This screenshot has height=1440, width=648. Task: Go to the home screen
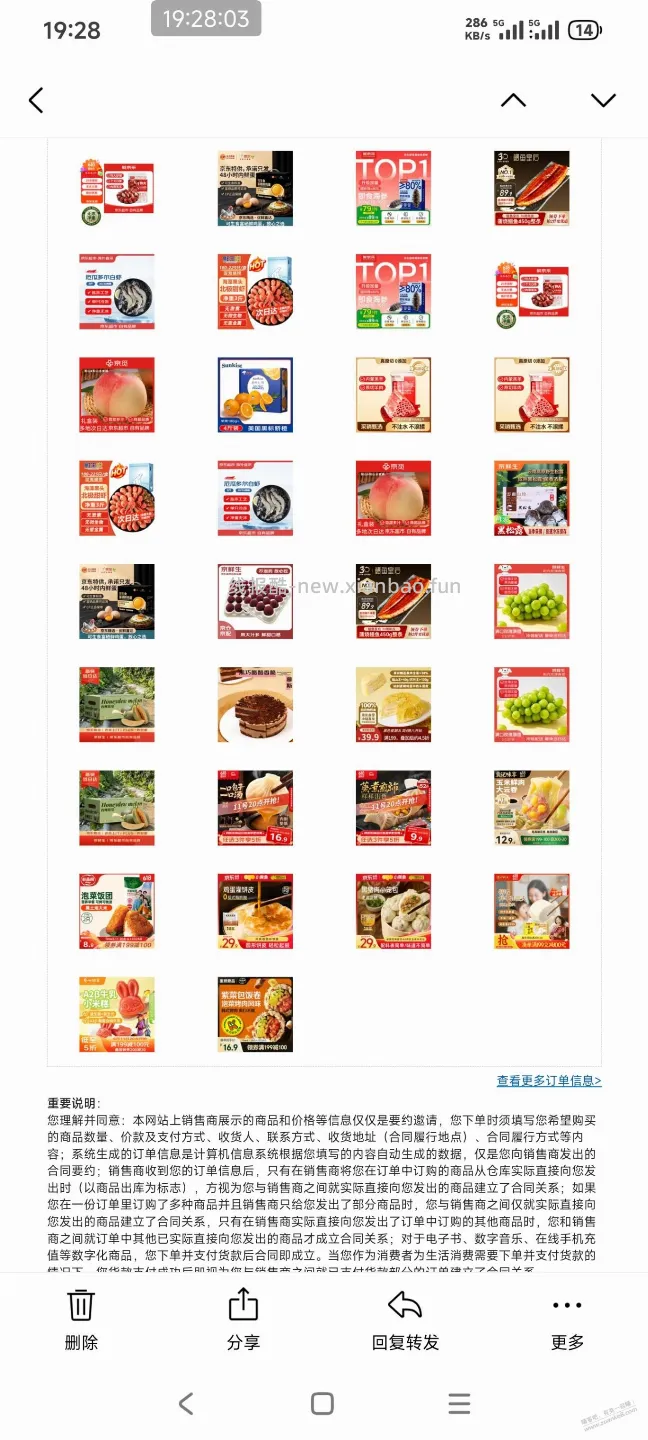pyautogui.click(x=322, y=1403)
